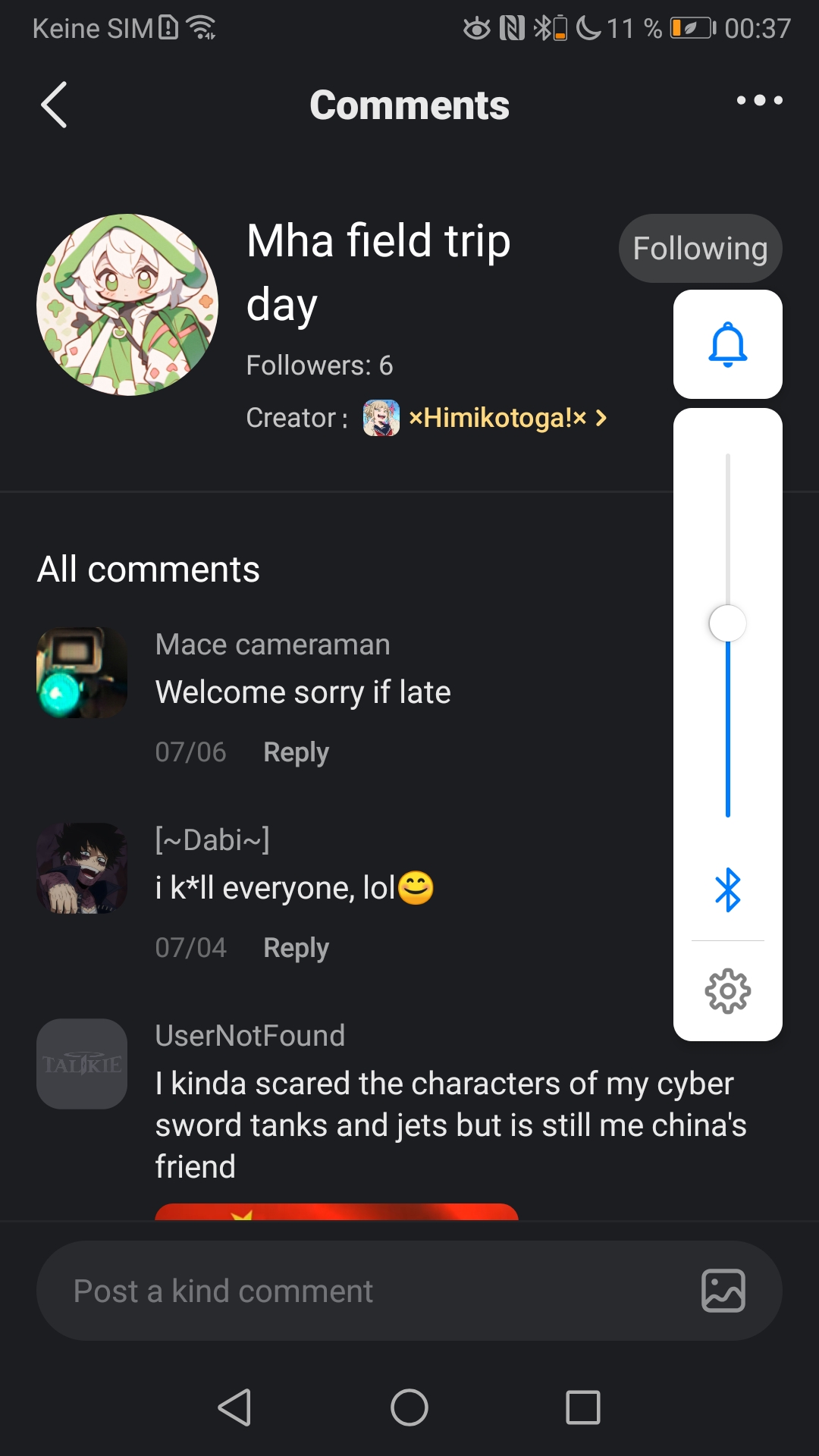Open creator ×Himikotoga!× profile
819x1456 pixels.
497,418
